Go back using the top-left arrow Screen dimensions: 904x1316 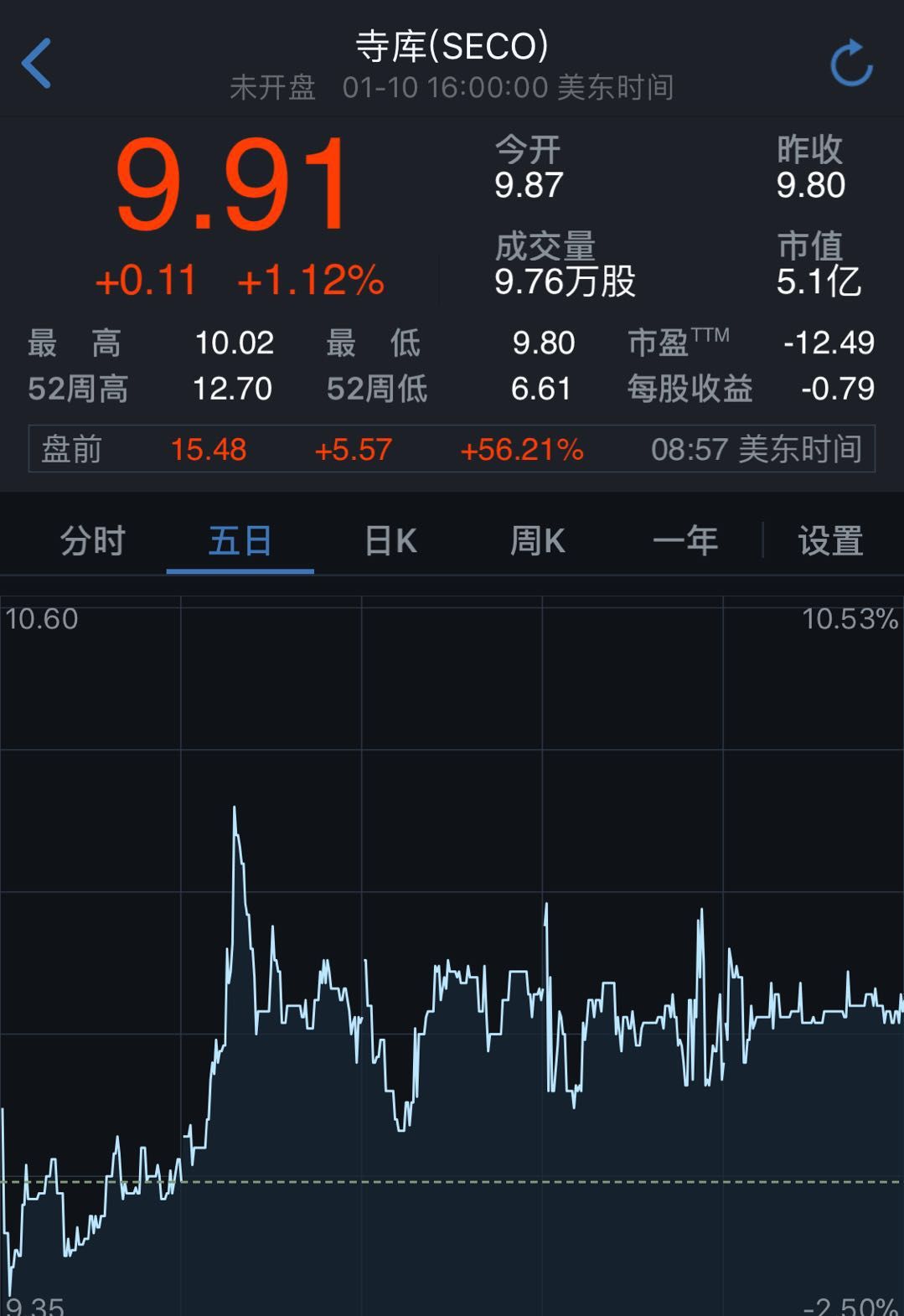coord(37,63)
